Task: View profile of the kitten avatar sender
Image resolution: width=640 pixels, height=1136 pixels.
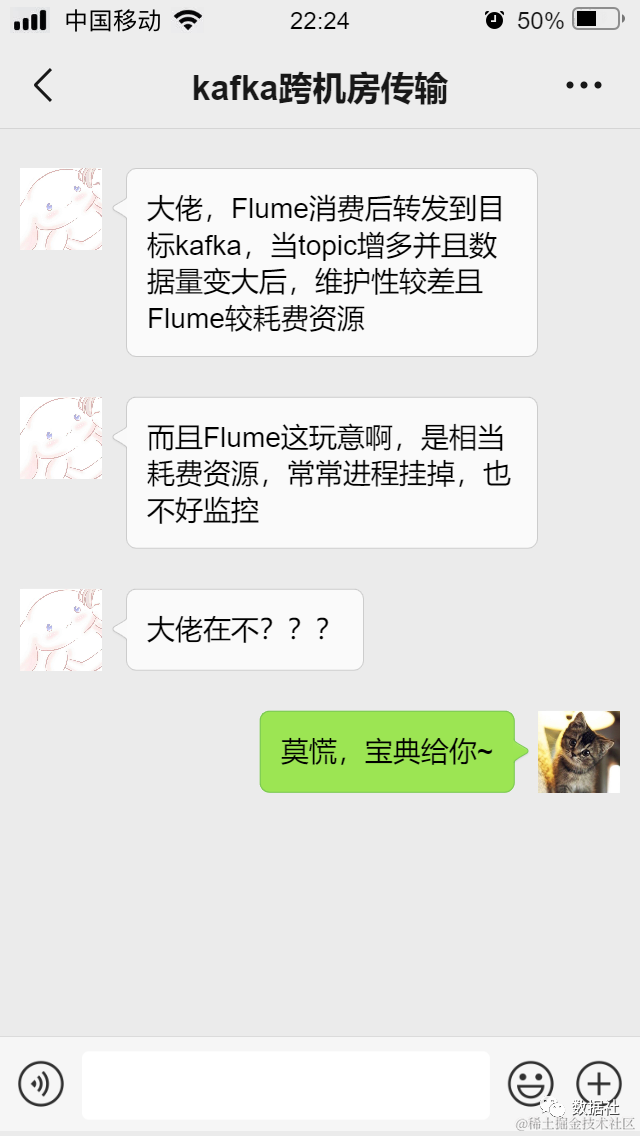Action: [579, 752]
